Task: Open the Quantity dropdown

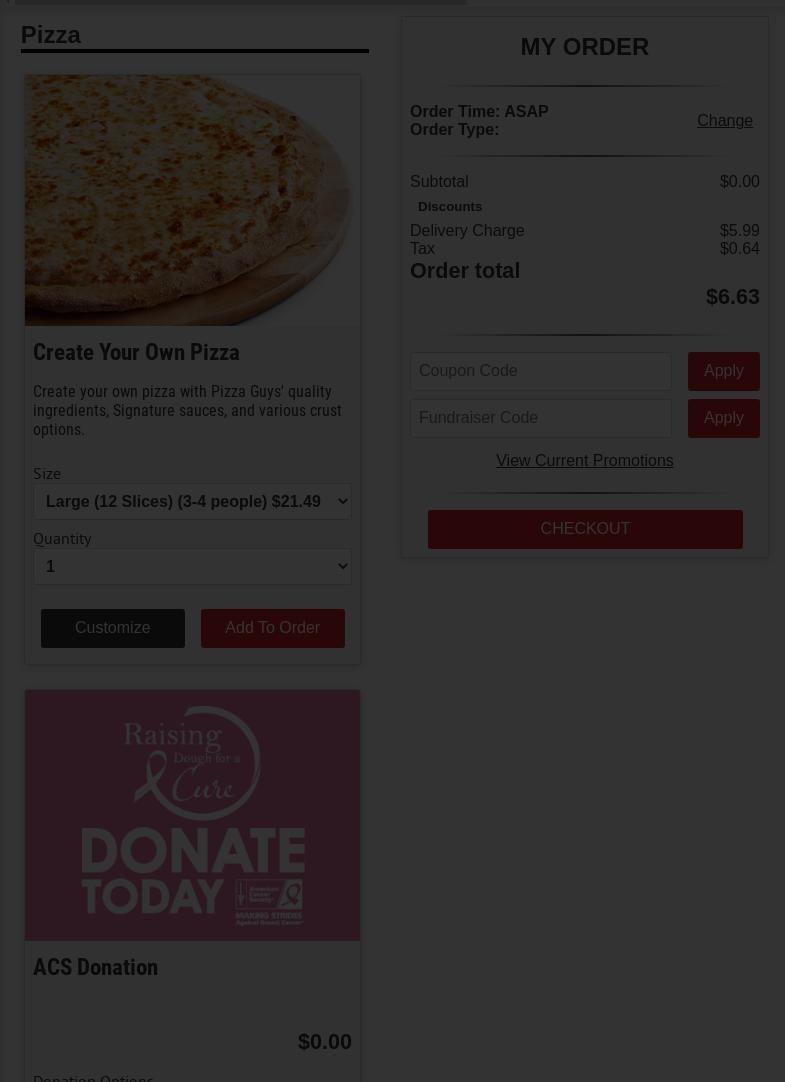Action: click(192, 566)
